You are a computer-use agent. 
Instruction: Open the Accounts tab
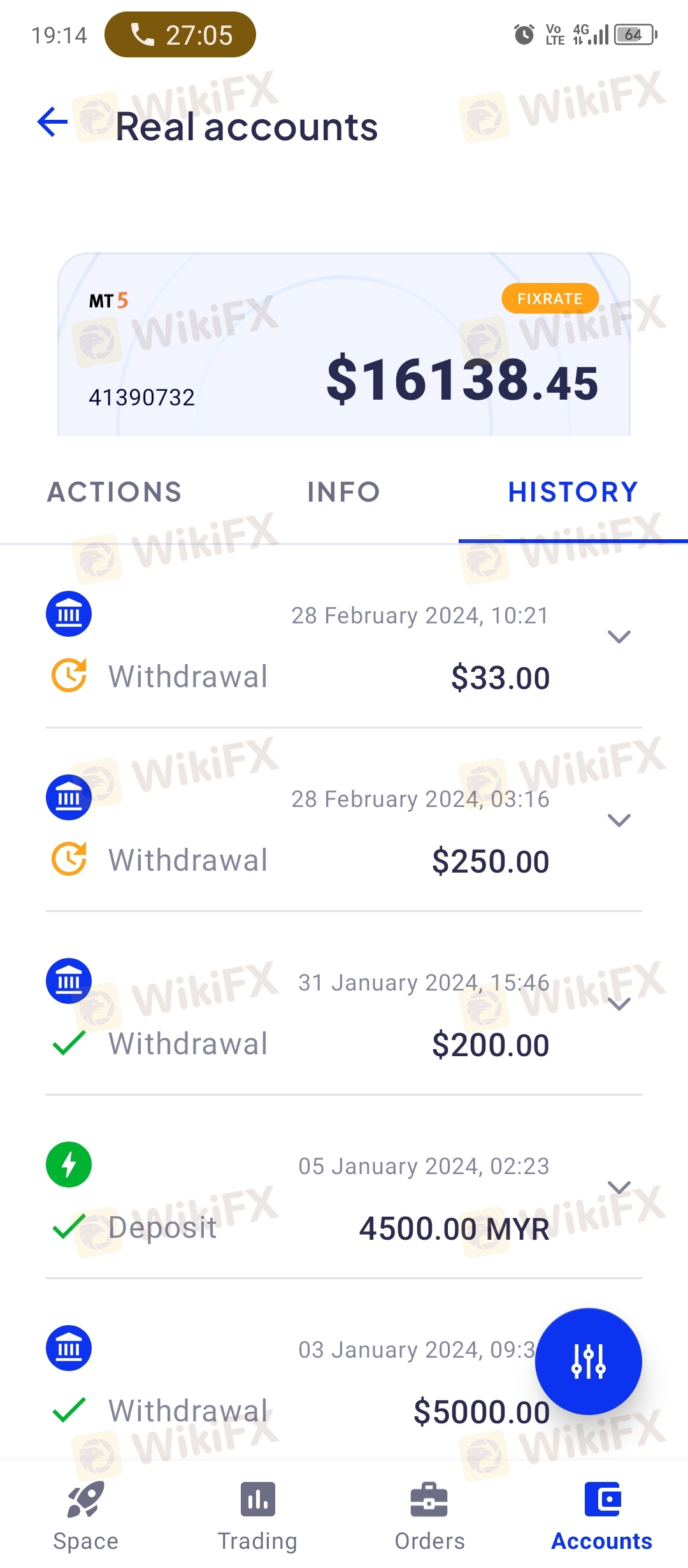pos(601,1517)
